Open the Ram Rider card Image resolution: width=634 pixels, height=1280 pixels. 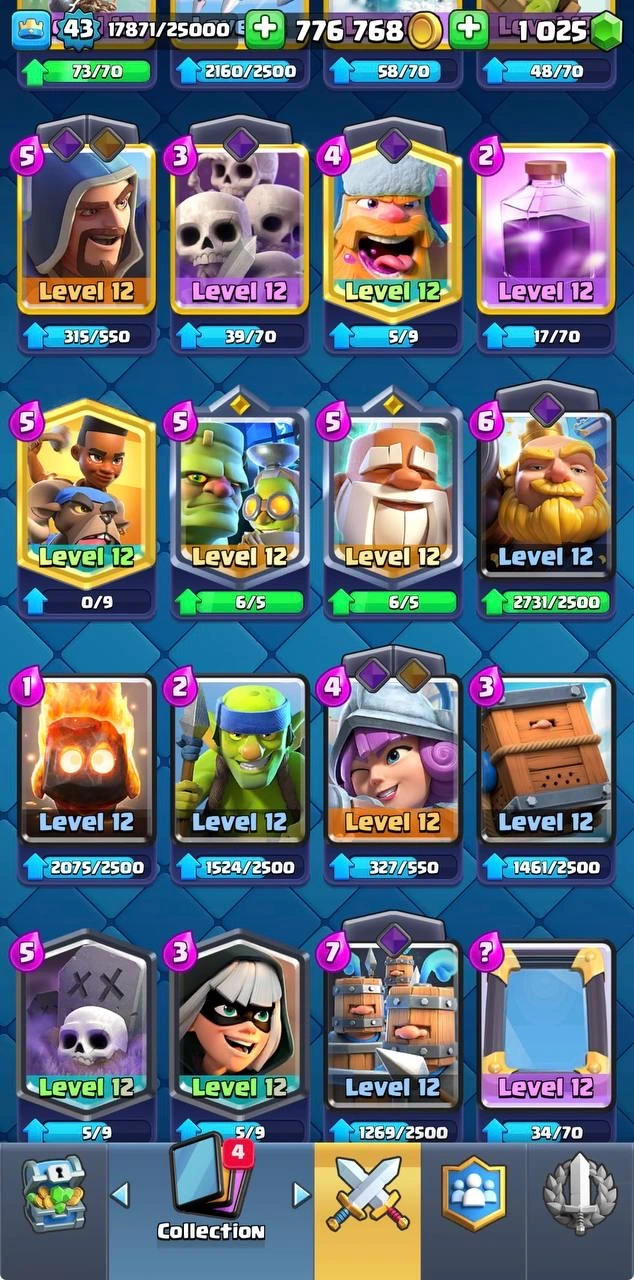coord(85,492)
